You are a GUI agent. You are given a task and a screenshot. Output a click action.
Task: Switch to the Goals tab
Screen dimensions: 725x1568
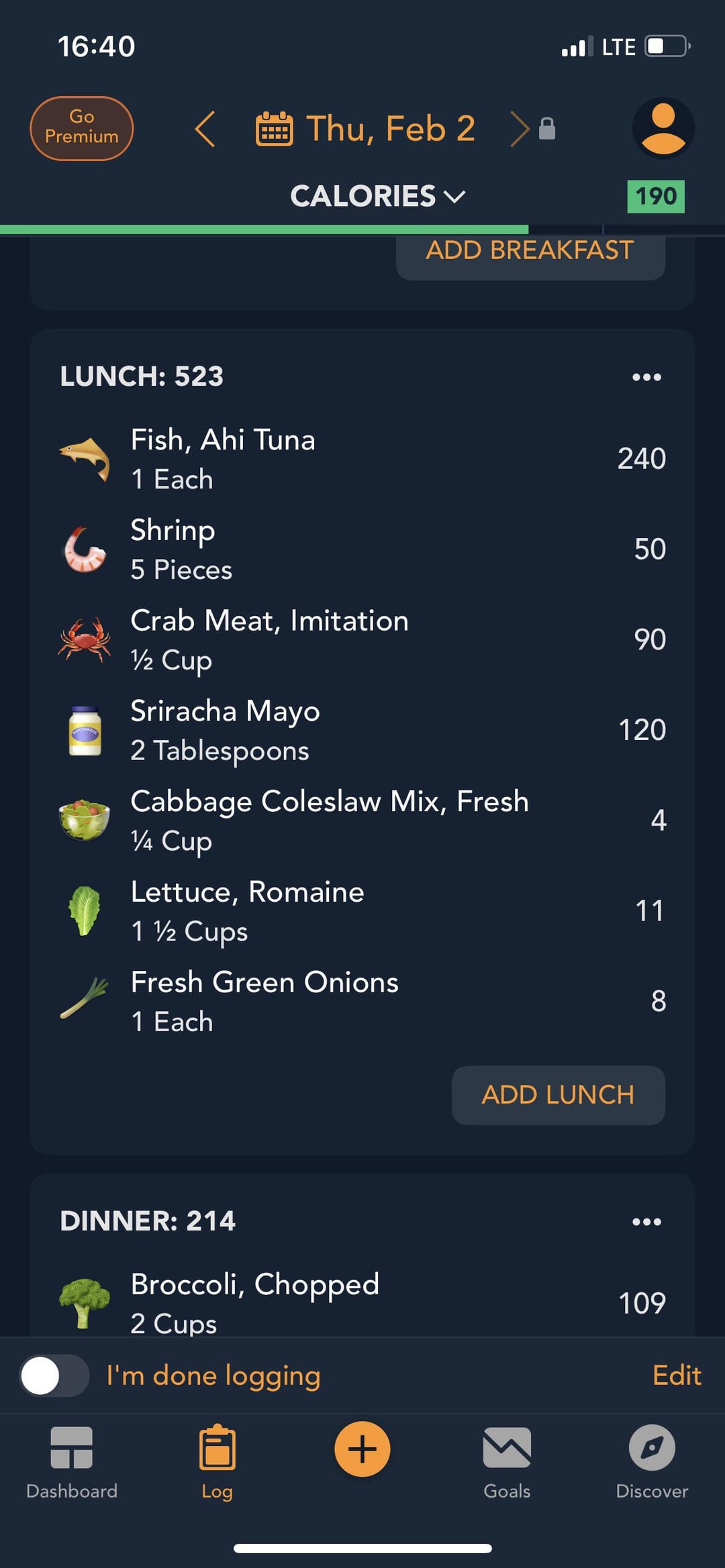[507, 1462]
